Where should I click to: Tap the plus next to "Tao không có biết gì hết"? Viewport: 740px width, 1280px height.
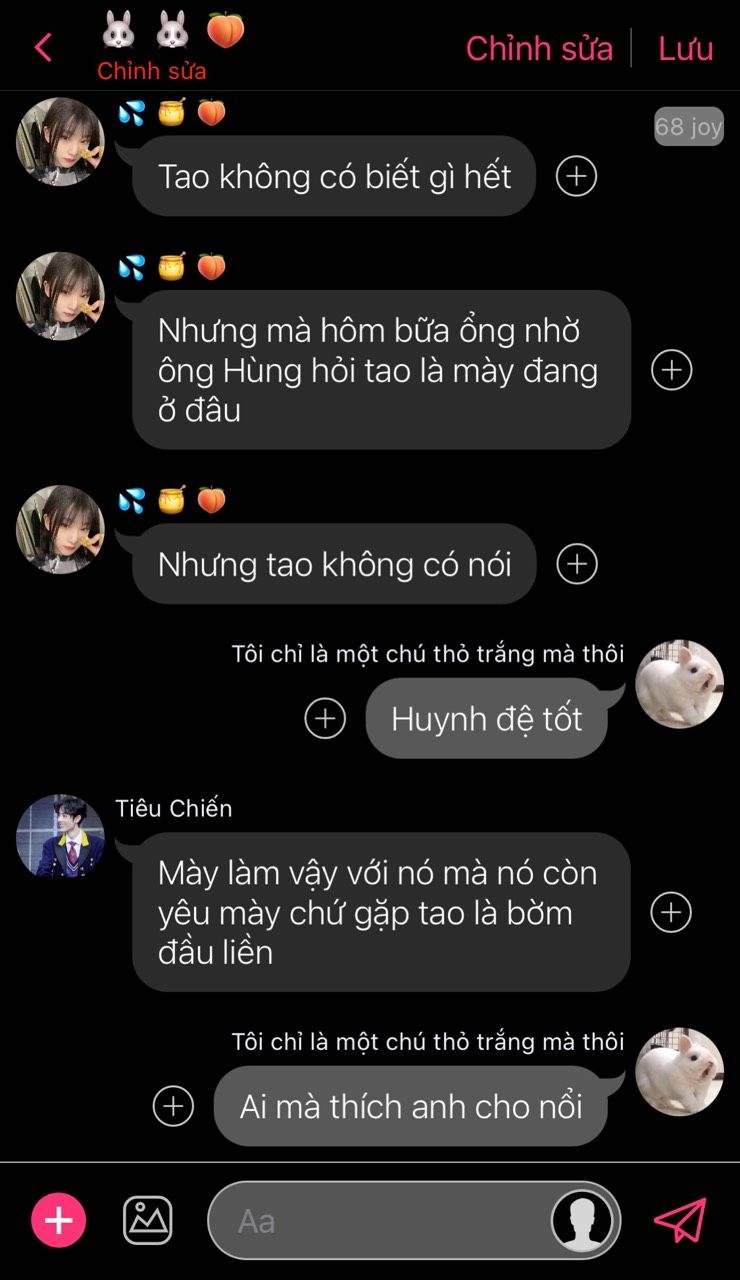[x=576, y=176]
